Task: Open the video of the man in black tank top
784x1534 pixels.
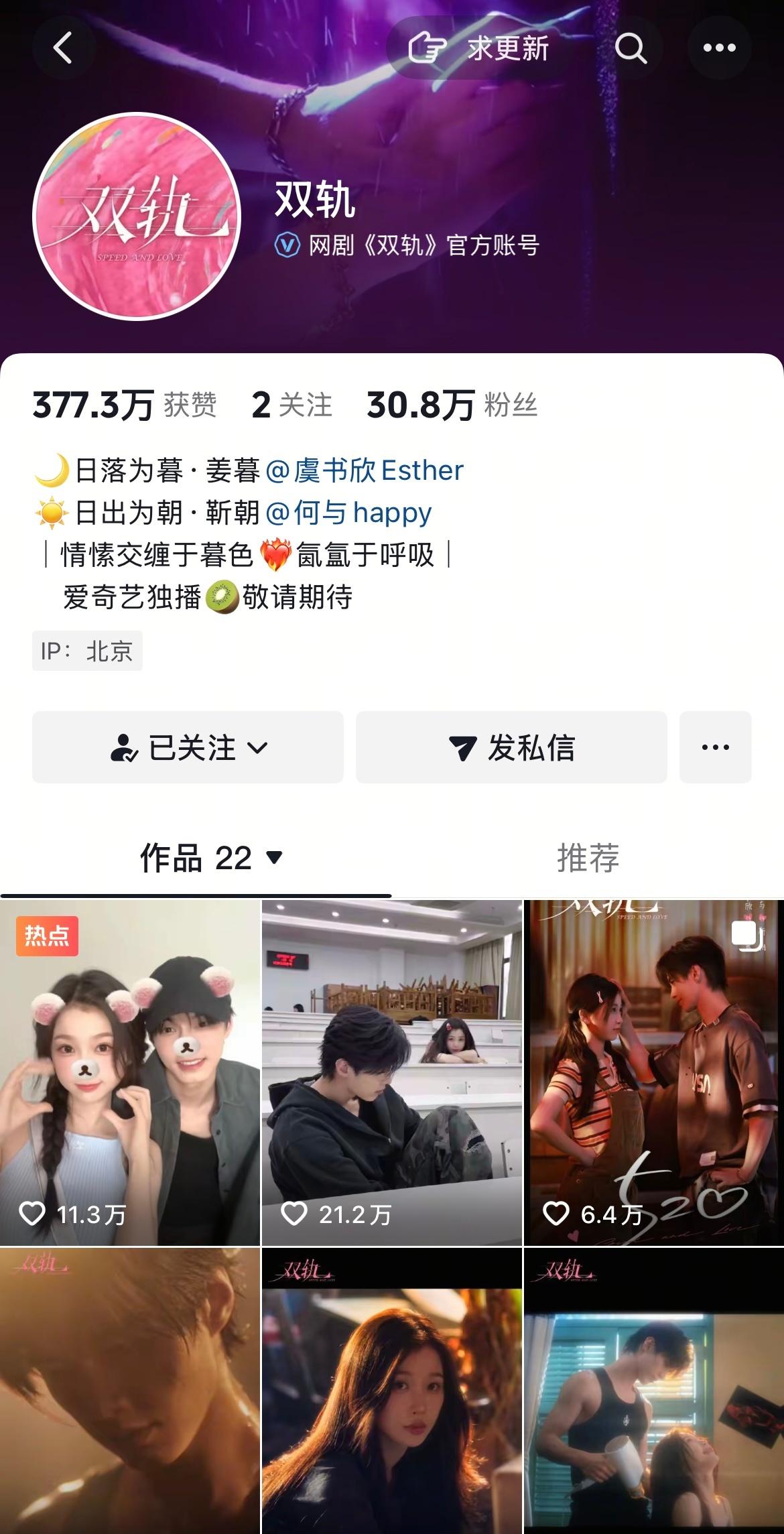Action: point(653,1391)
